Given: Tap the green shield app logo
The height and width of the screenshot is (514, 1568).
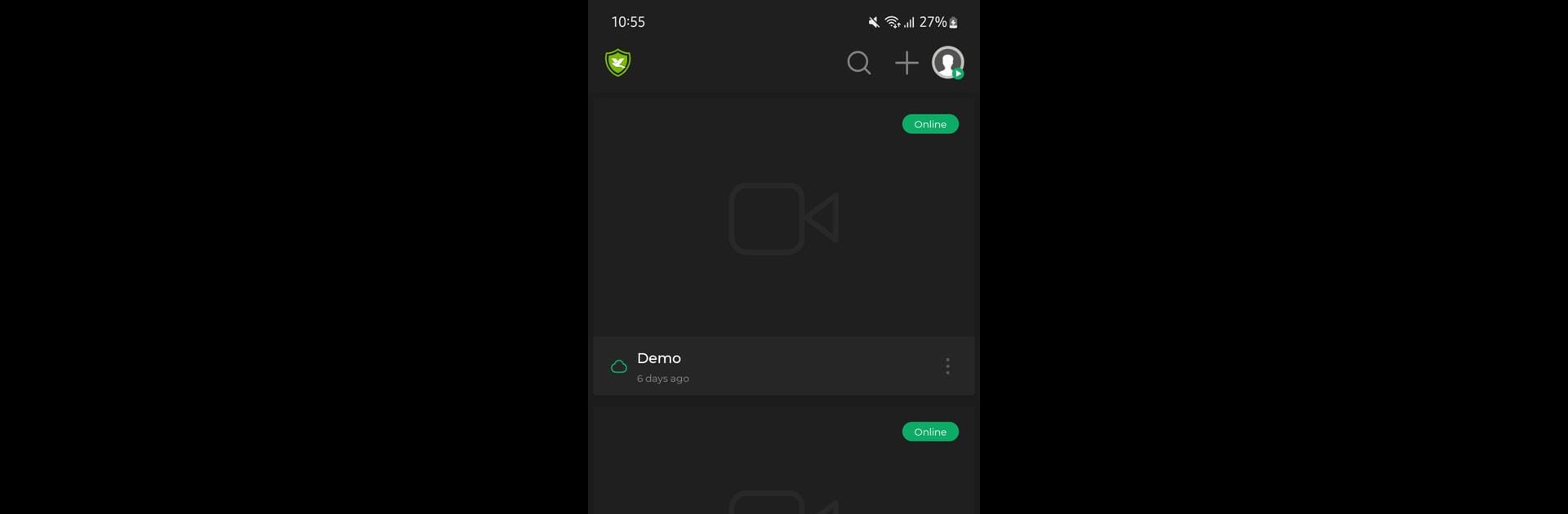Looking at the screenshot, I should pyautogui.click(x=618, y=63).
